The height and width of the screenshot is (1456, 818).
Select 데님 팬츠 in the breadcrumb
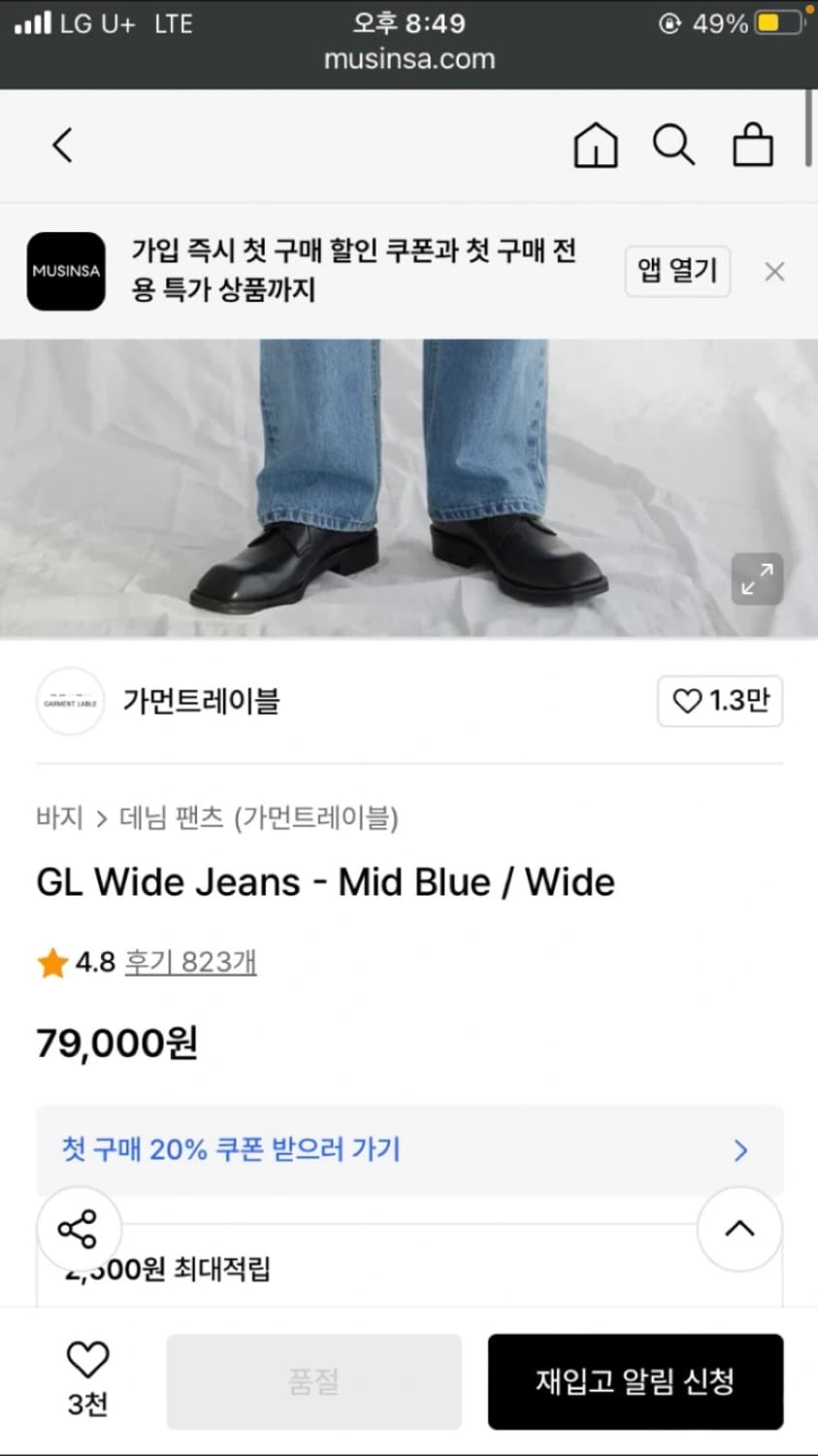[x=175, y=819]
